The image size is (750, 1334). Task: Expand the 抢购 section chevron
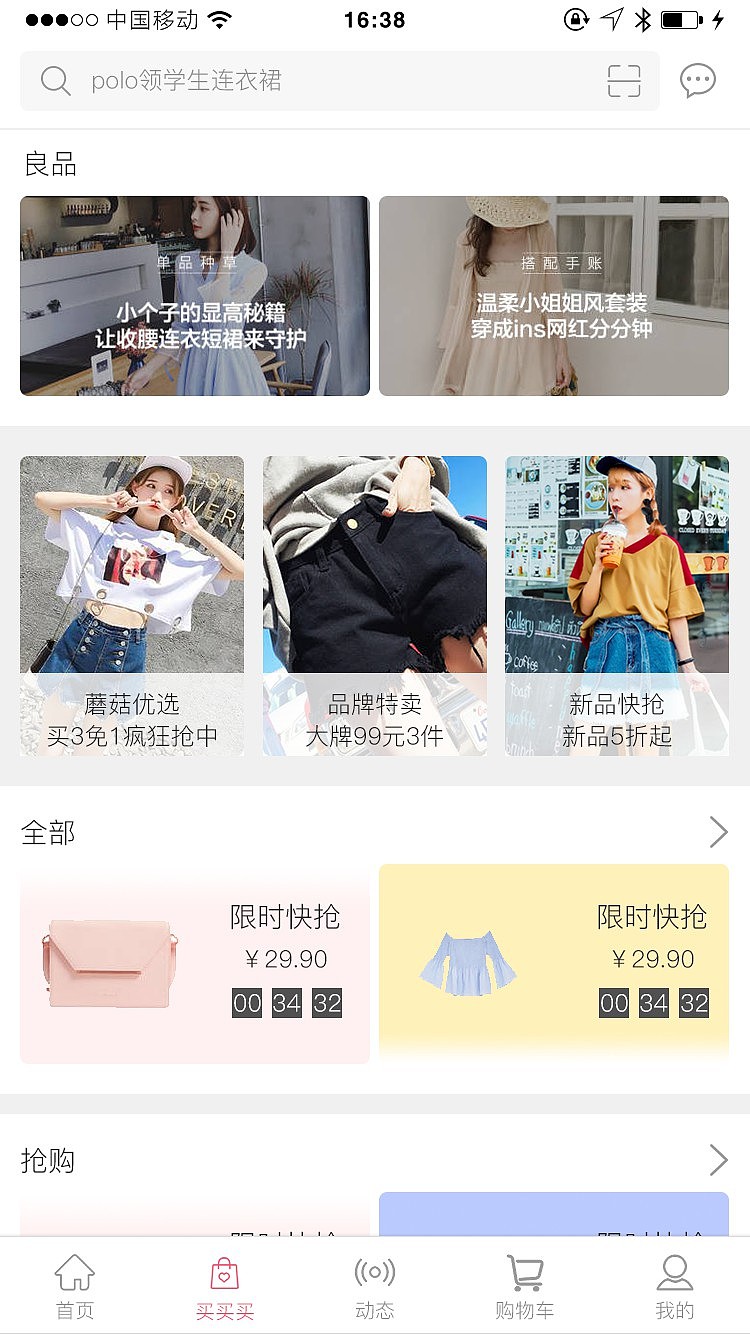coord(717,1159)
